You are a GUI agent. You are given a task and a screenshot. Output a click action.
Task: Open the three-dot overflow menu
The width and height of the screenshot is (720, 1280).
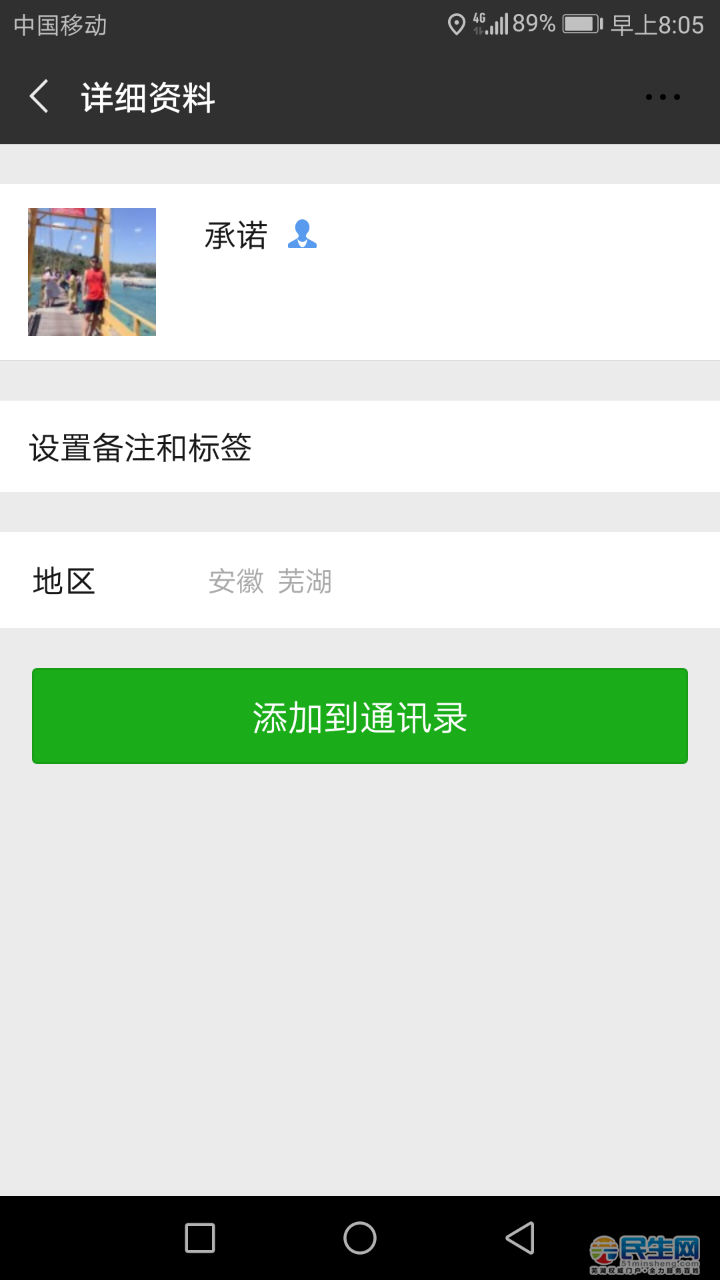pyautogui.click(x=662, y=97)
